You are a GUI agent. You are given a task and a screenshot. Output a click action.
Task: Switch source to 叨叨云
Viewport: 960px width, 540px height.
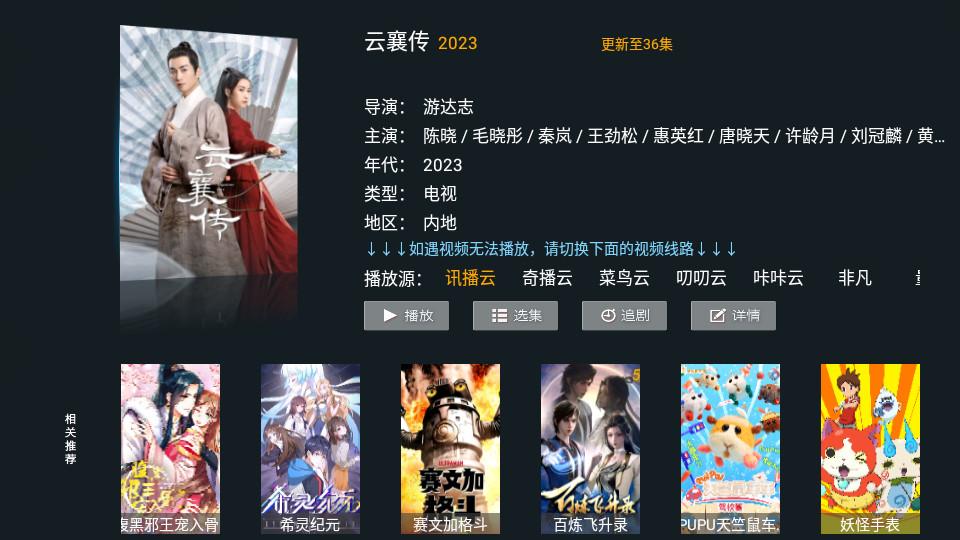pyautogui.click(x=701, y=278)
